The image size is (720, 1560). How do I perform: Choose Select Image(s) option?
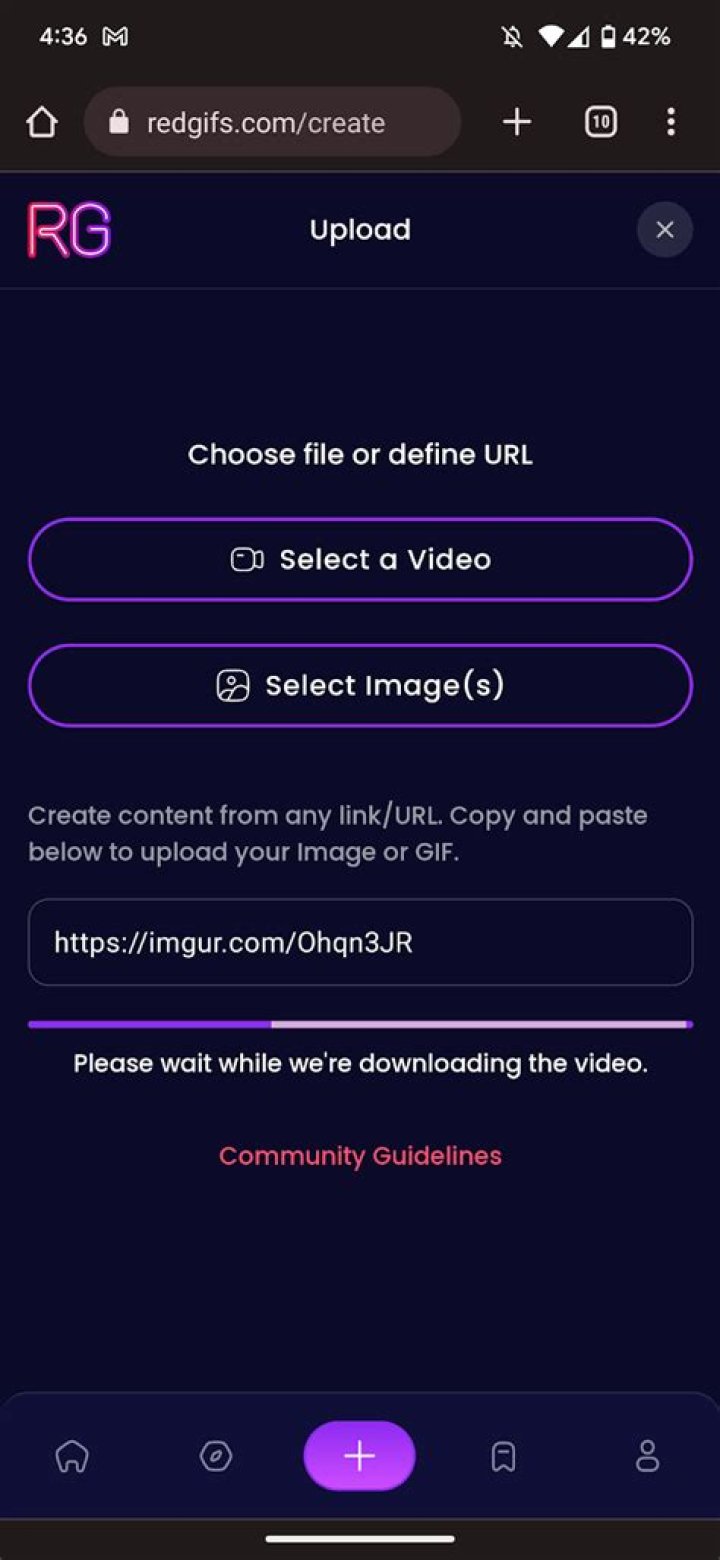pos(360,685)
